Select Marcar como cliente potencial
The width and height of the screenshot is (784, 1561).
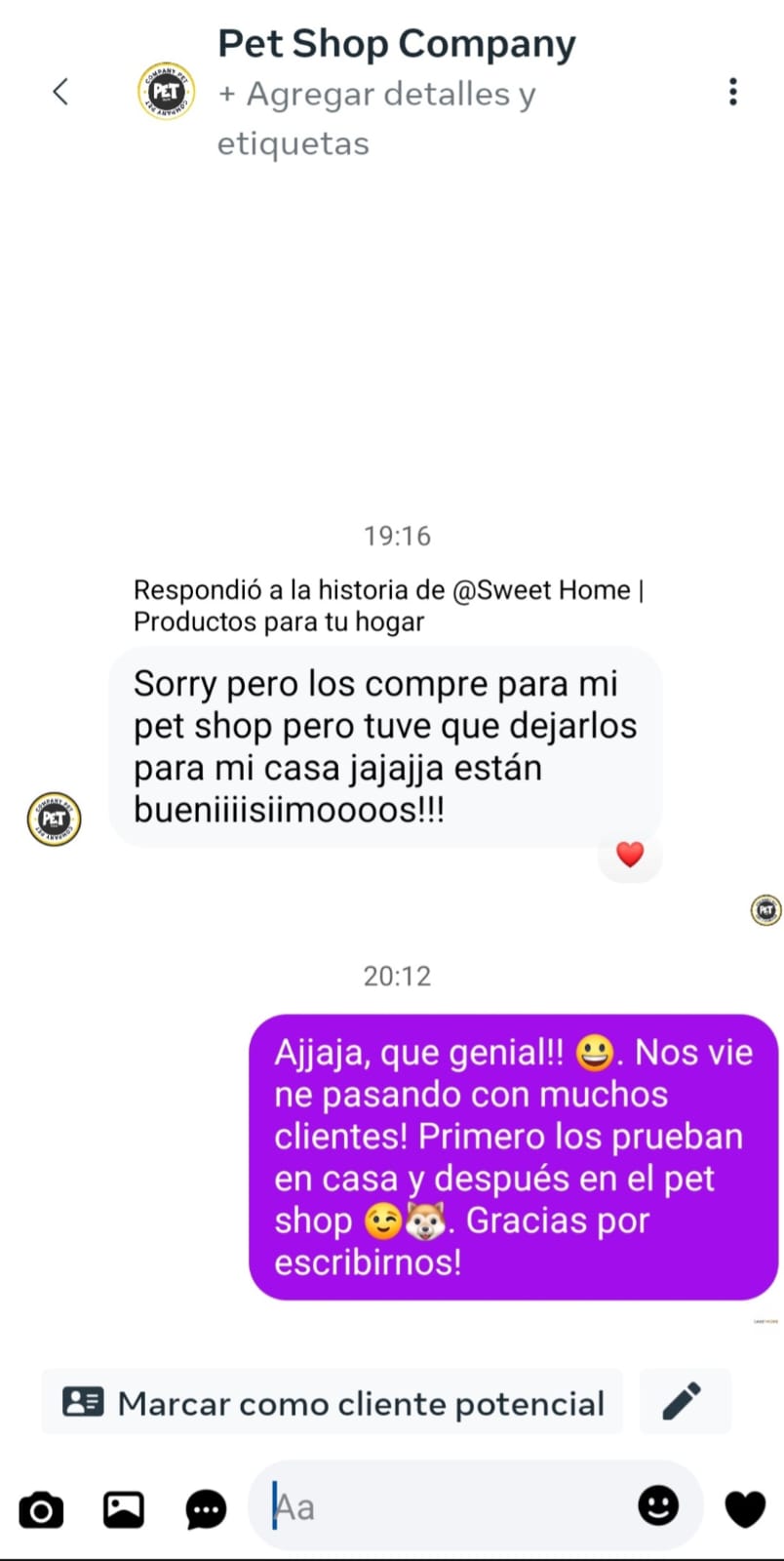click(333, 1403)
